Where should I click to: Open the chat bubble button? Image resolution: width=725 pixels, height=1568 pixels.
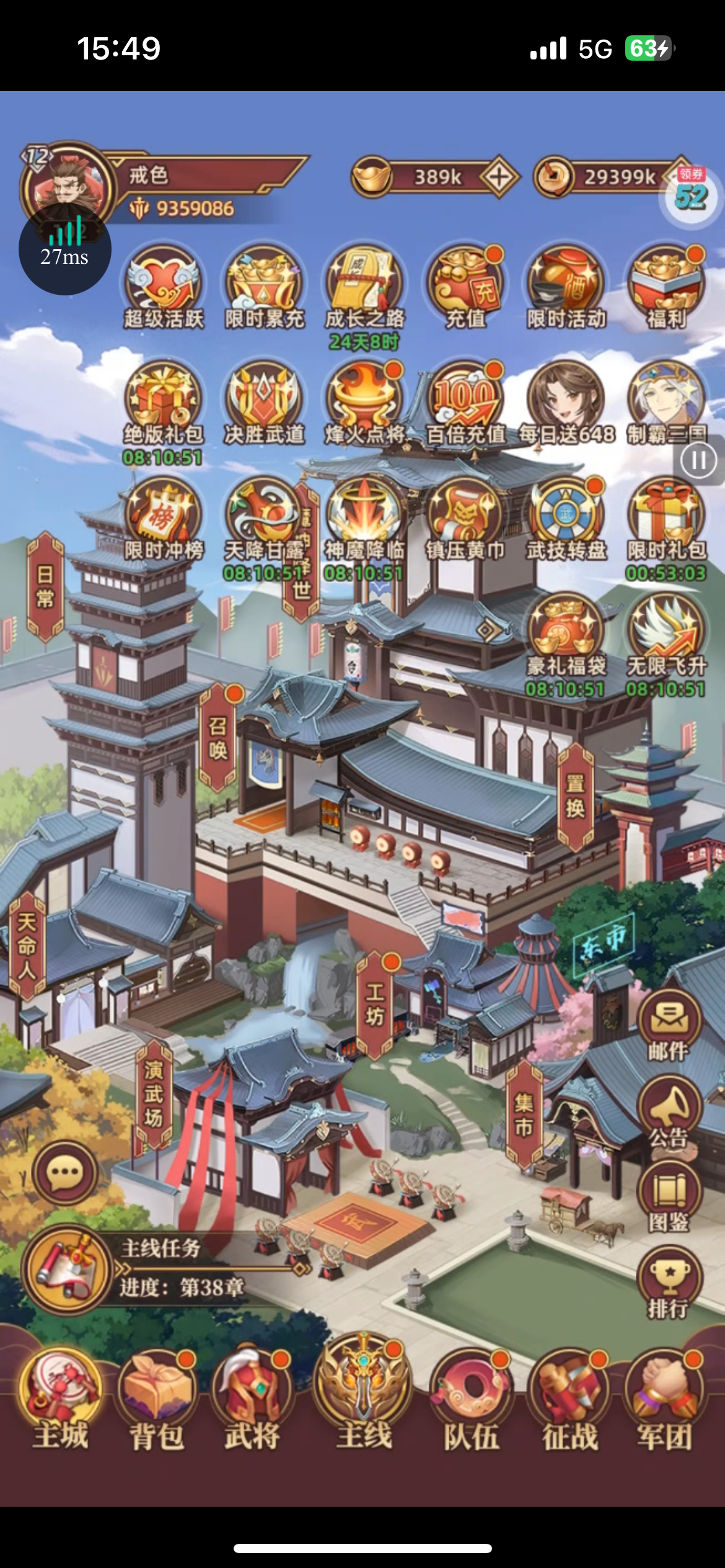(65, 1172)
